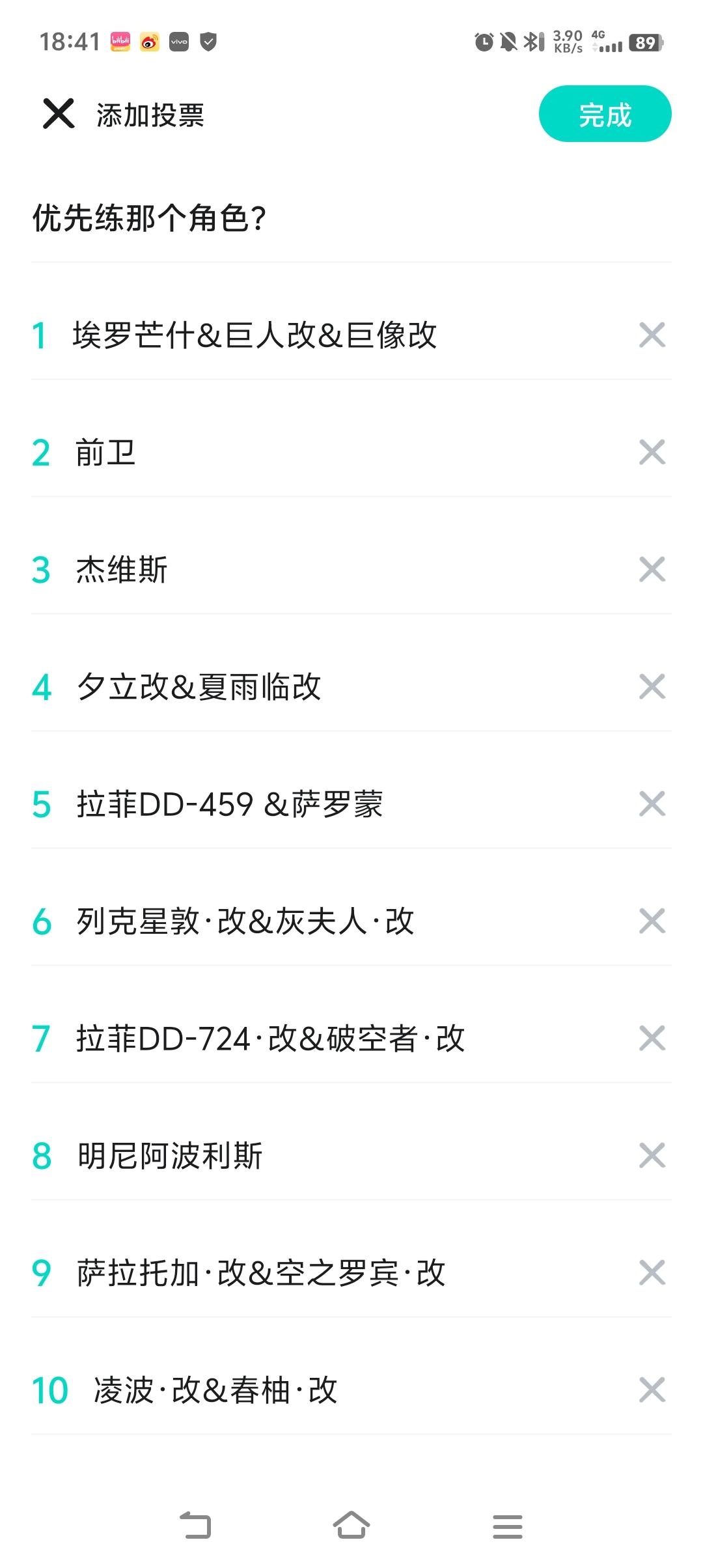The width and height of the screenshot is (703, 1568).
Task: Remove option 1 埃罗芒什&巨人改&巨像改
Action: 652,335
